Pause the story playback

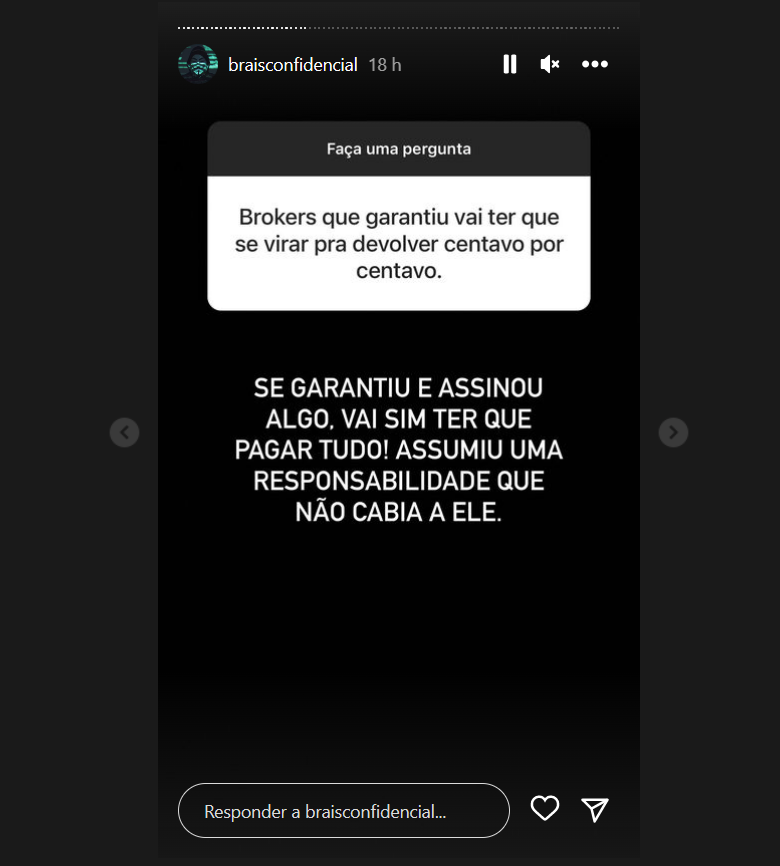pos(510,64)
